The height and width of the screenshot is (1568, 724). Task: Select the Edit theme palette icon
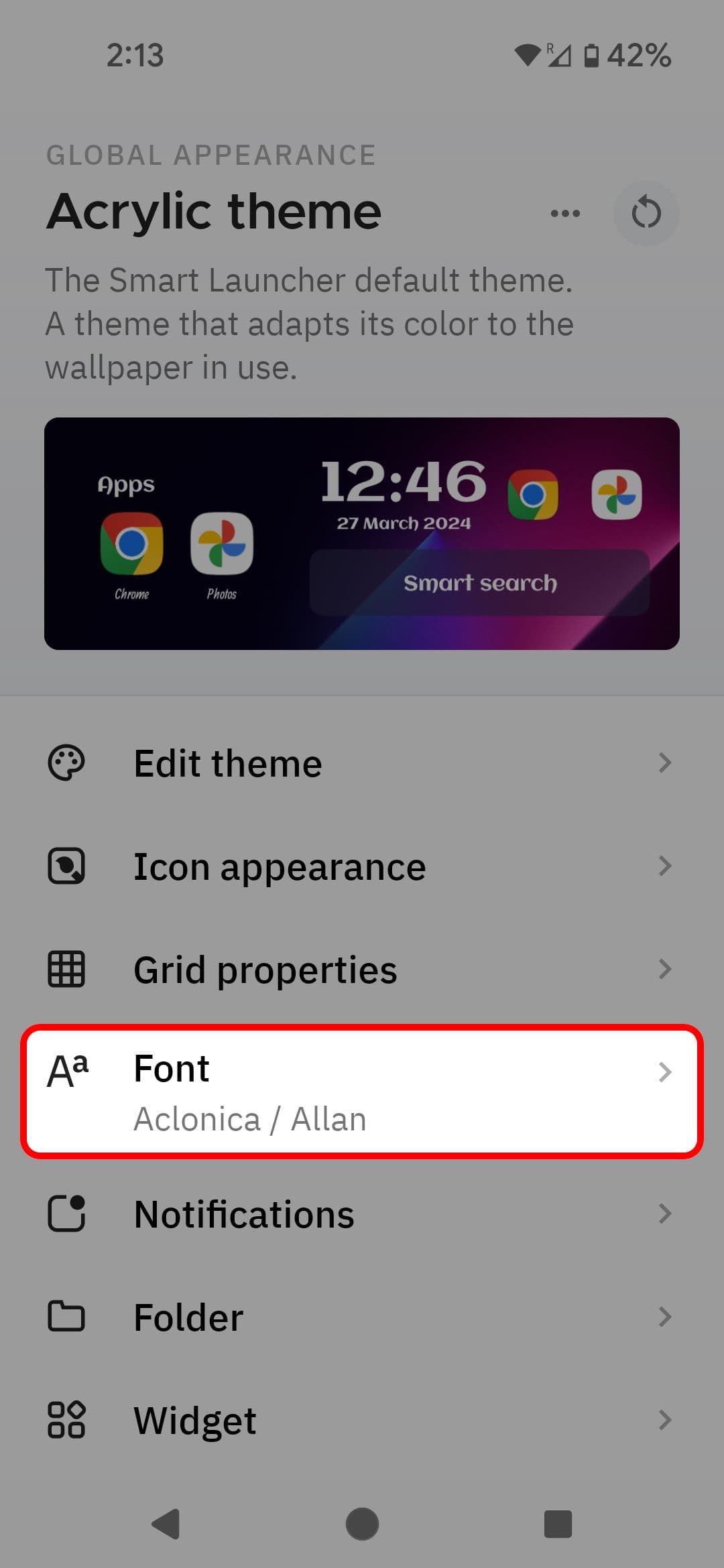point(66,762)
